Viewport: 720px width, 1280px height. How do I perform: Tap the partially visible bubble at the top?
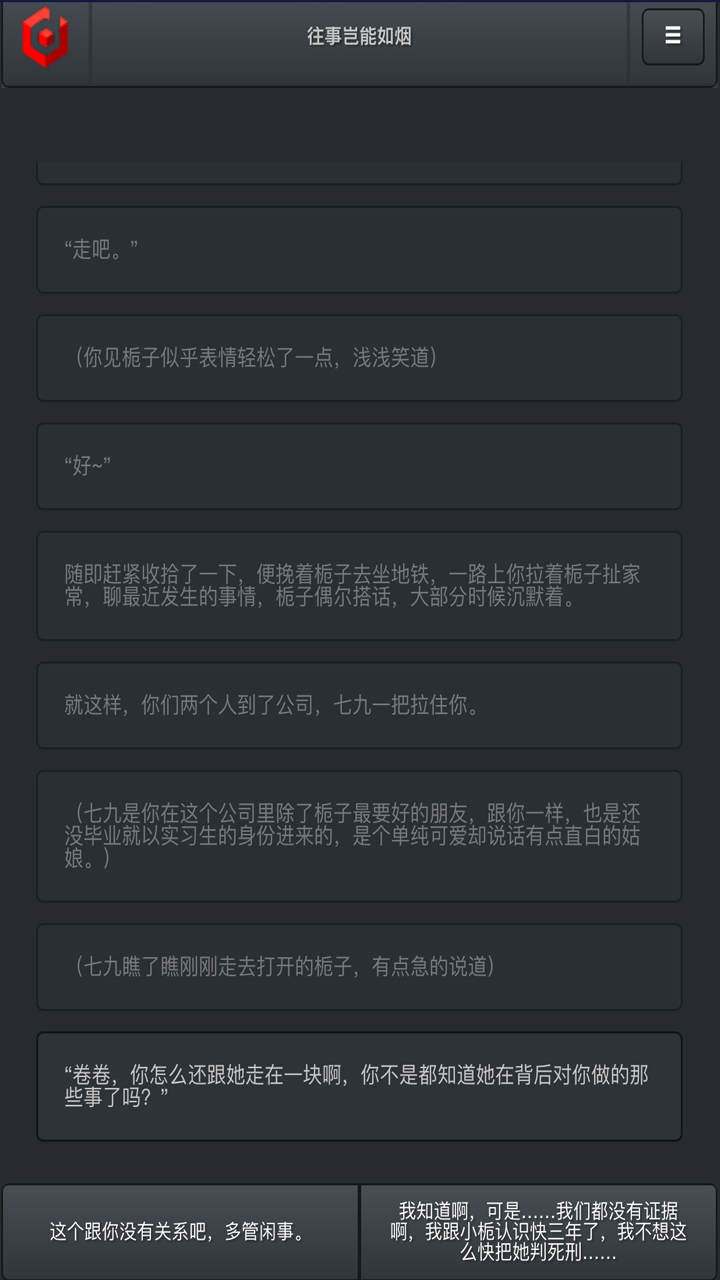coord(358,170)
